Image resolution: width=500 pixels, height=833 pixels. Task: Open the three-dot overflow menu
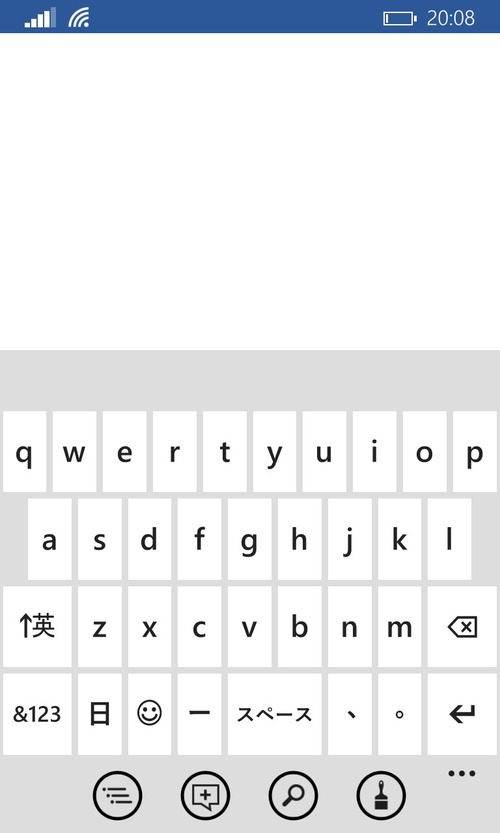(462, 774)
